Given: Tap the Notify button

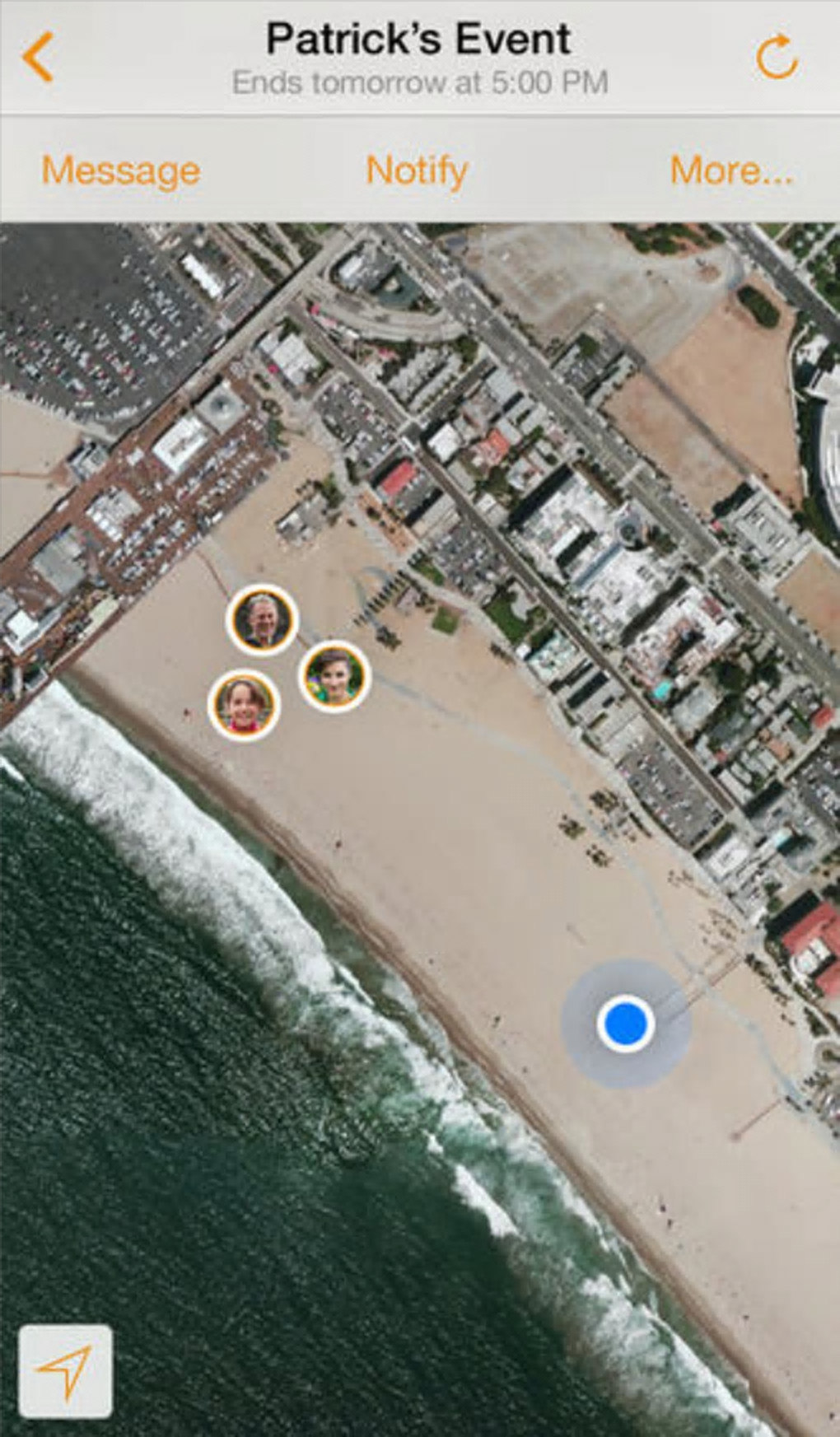Looking at the screenshot, I should [x=417, y=170].
